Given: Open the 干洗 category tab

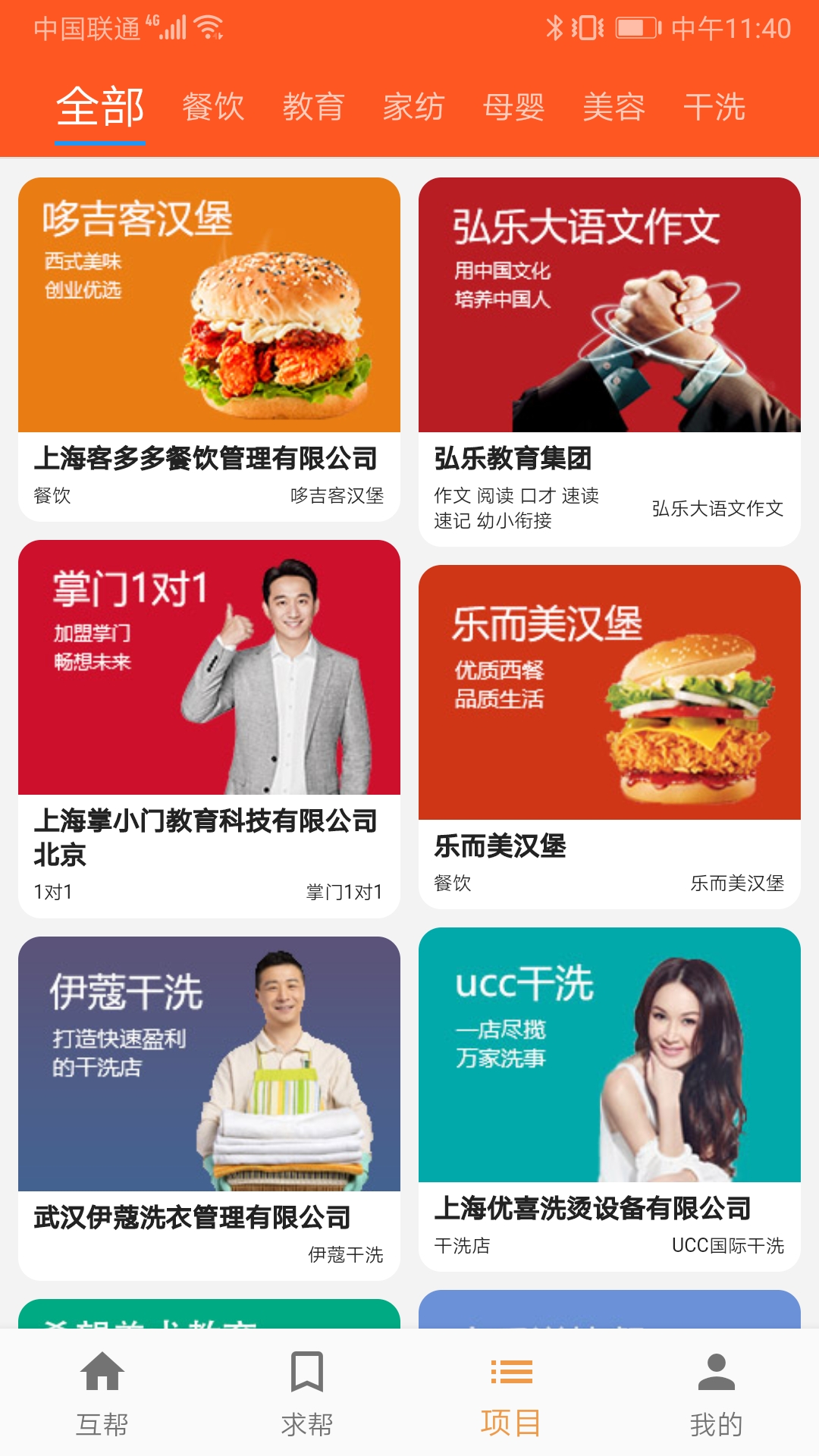Looking at the screenshot, I should (716, 108).
